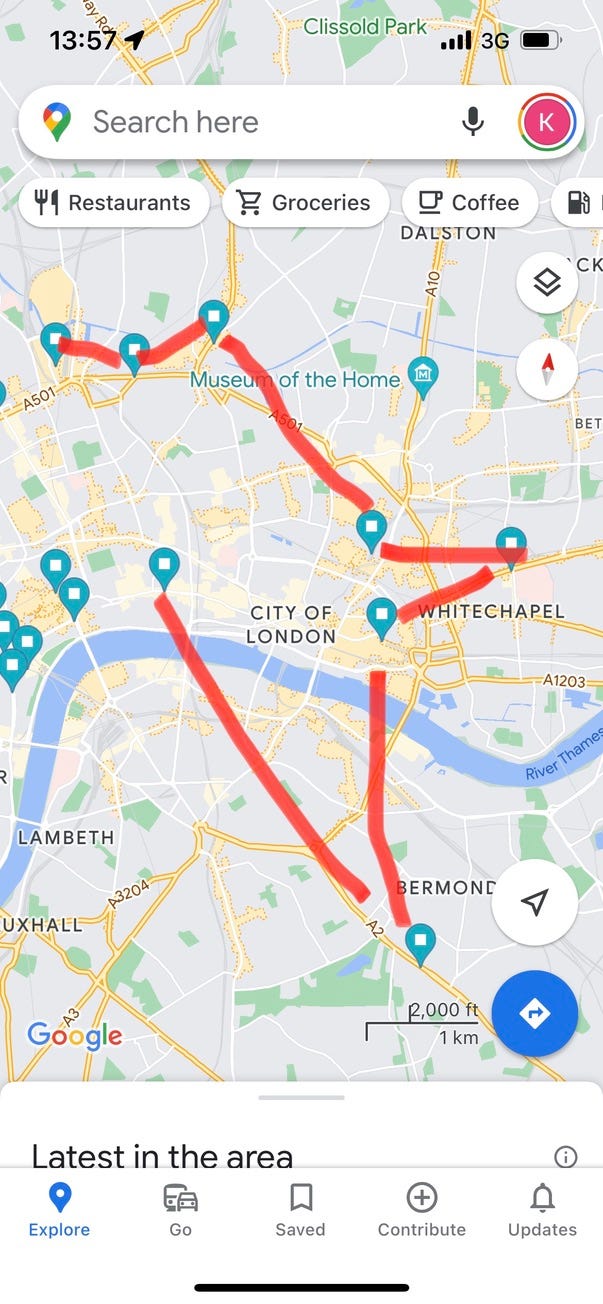Tap the saved pin near Whitechapel
This screenshot has height=1304, width=603.
pyautogui.click(x=511, y=545)
